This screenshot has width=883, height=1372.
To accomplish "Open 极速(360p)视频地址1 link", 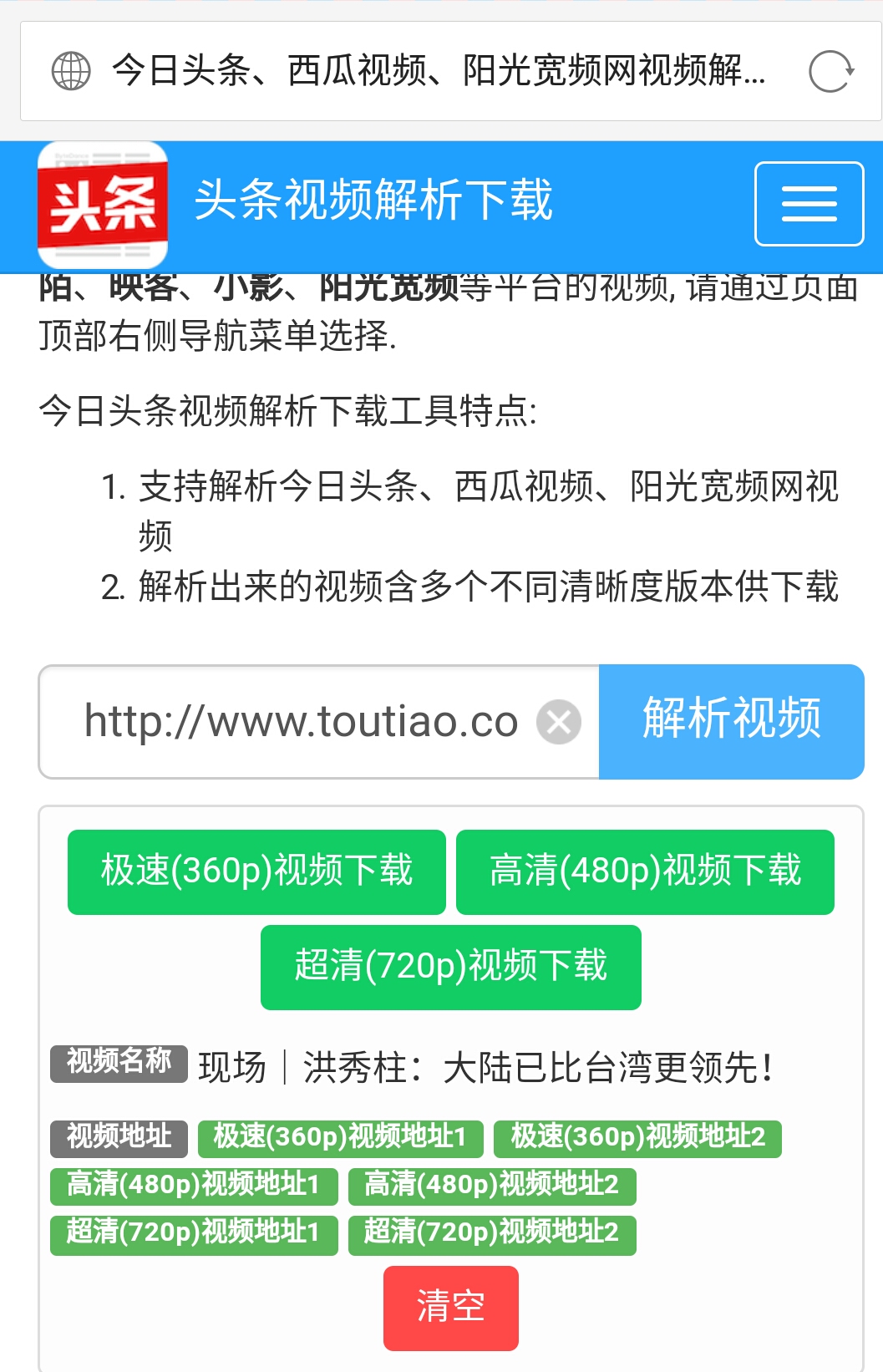I will 340,1138.
